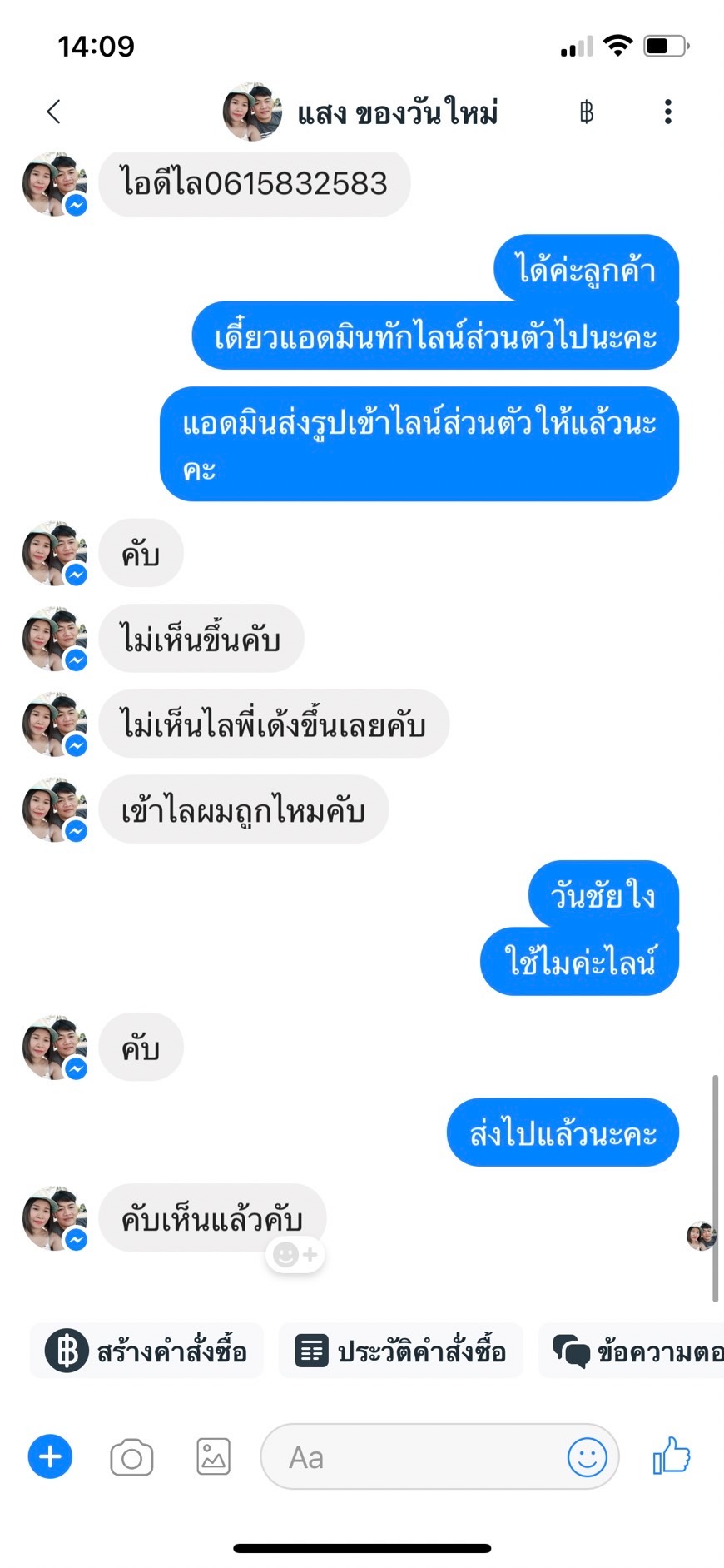Open the three-dot overflow menu
Image resolution: width=724 pixels, height=1568 pixels.
click(x=667, y=112)
